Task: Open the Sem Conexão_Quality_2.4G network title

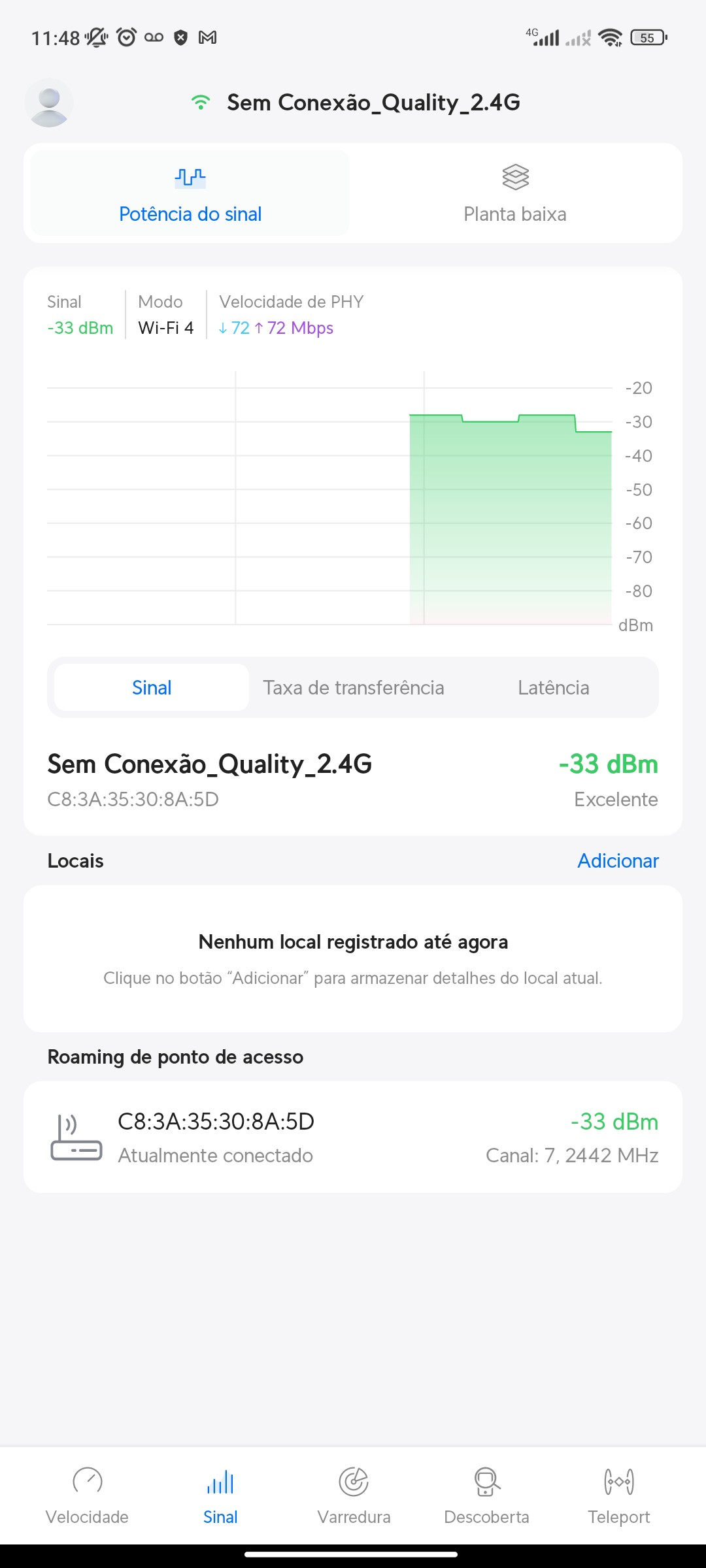Action: coord(373,103)
